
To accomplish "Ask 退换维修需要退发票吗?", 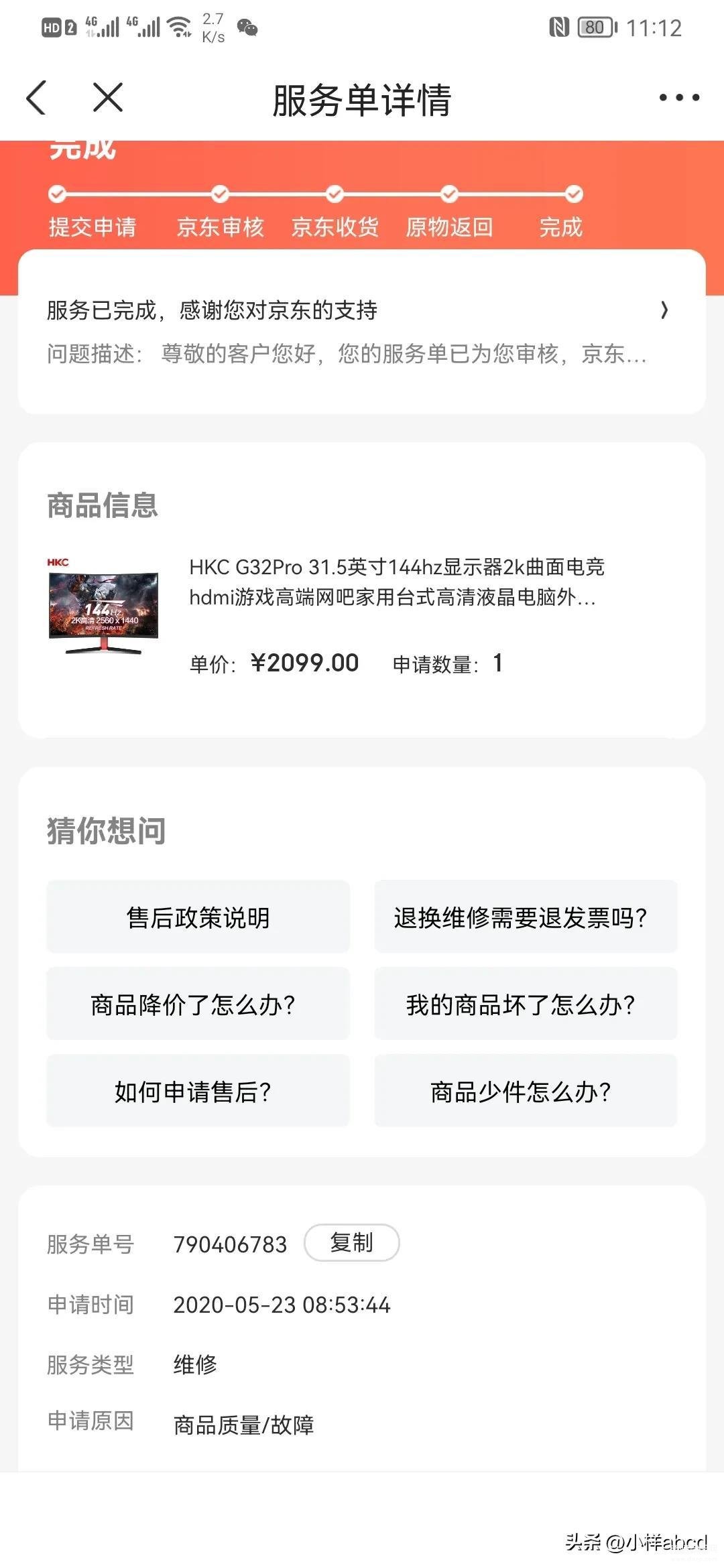I will point(526,917).
